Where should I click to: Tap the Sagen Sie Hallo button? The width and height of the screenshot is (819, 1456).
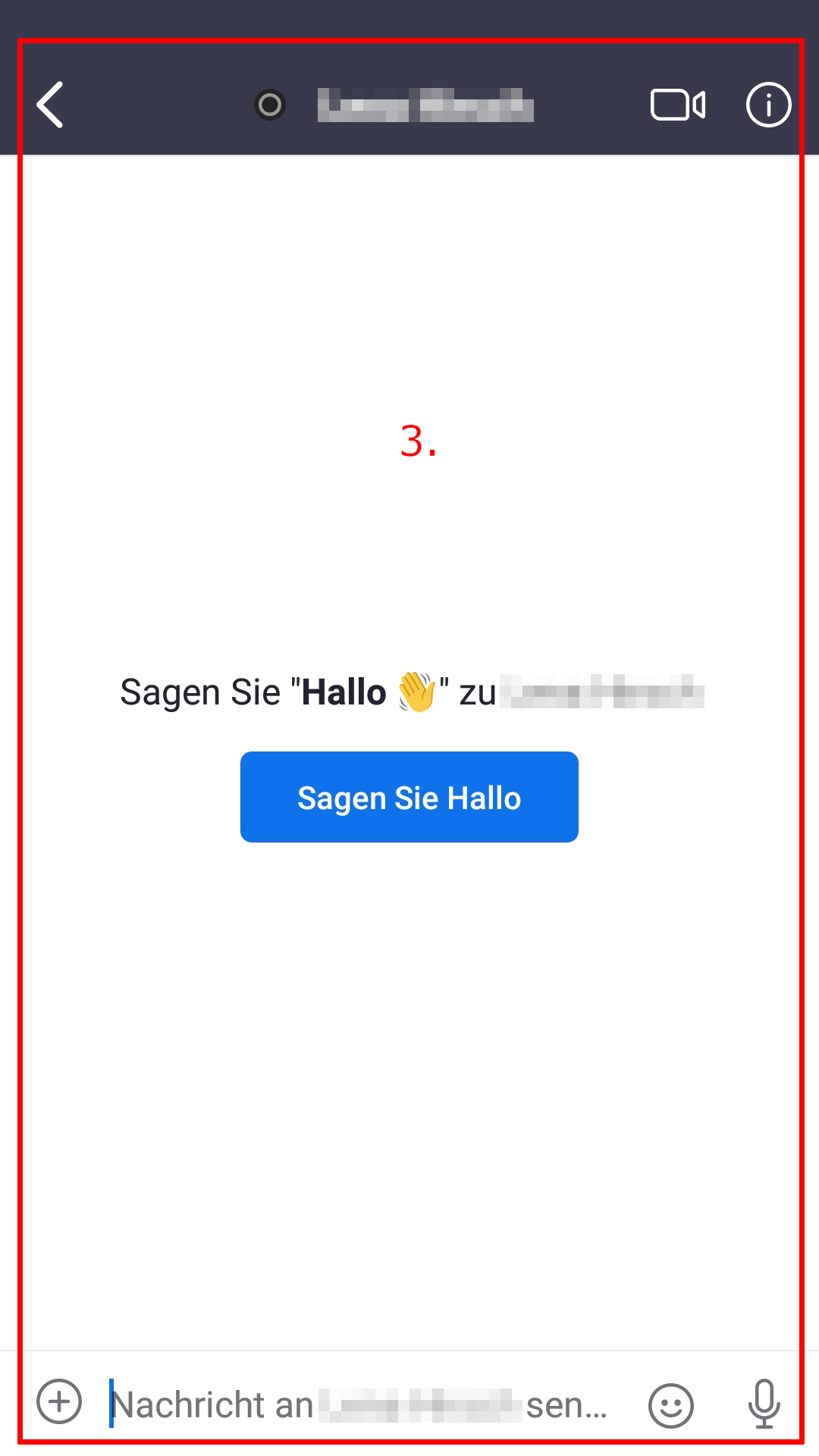pyautogui.click(x=409, y=797)
